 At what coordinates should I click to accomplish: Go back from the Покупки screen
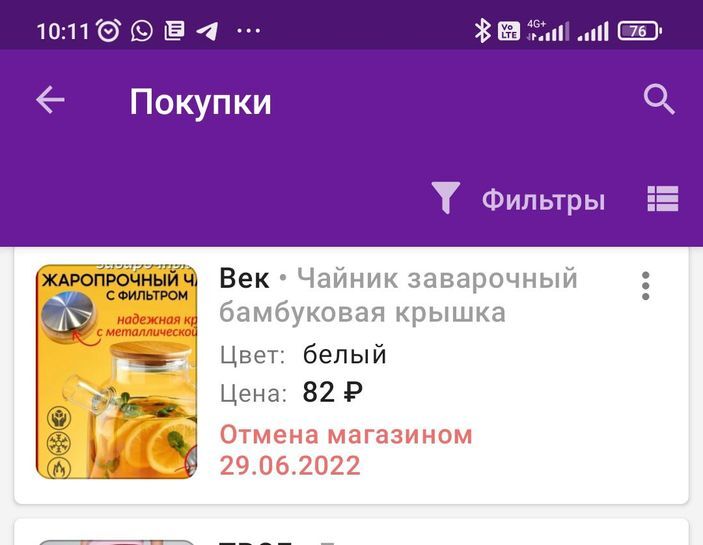point(50,100)
